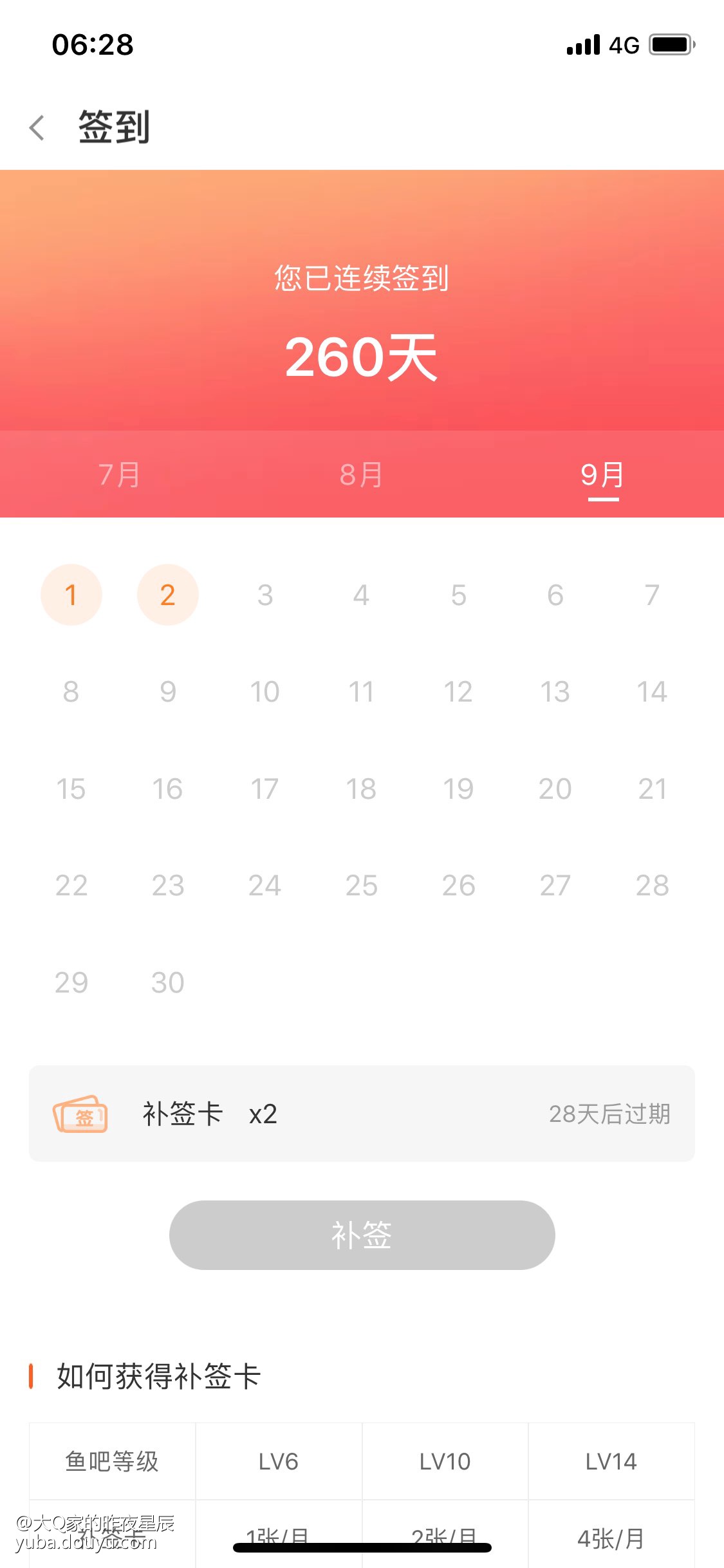Select the 9月 tab

click(x=602, y=475)
